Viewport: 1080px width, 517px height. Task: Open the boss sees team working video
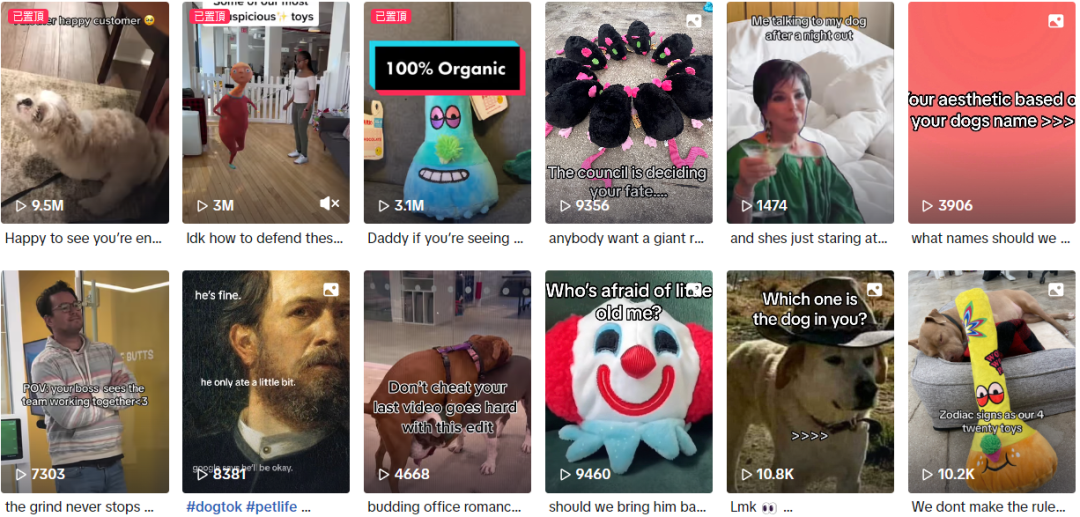coord(85,380)
